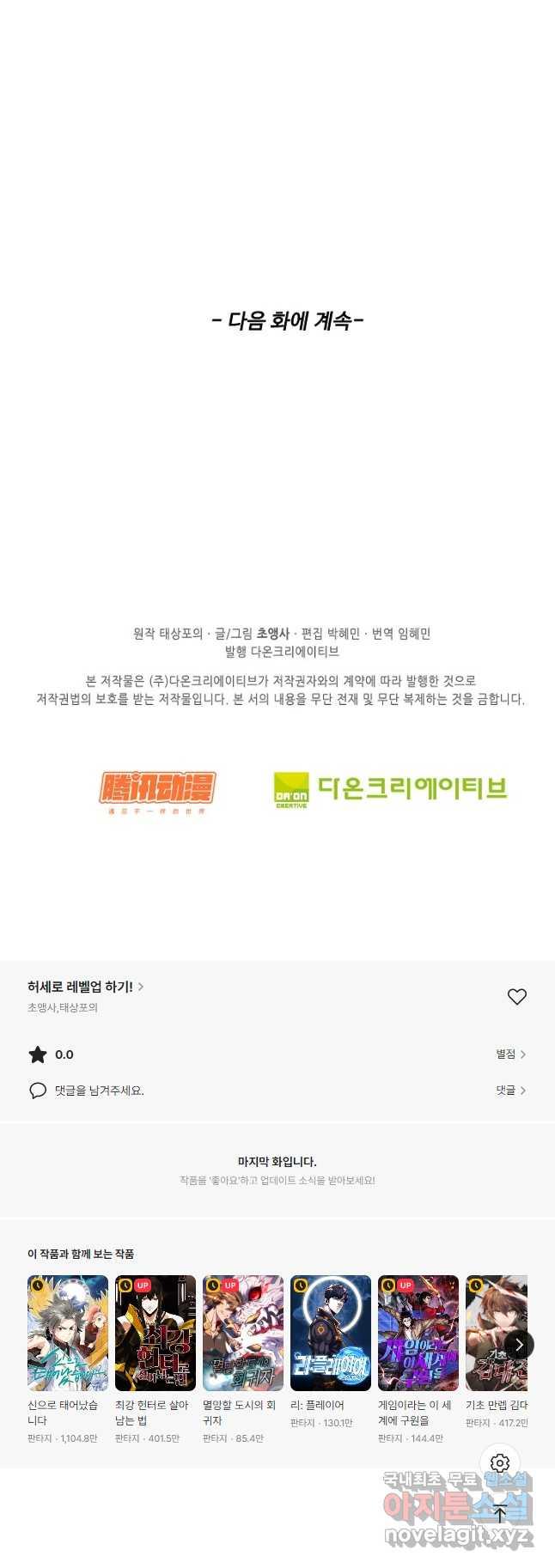Open the 멸망할 도시의 회귀자 card

243,1334
